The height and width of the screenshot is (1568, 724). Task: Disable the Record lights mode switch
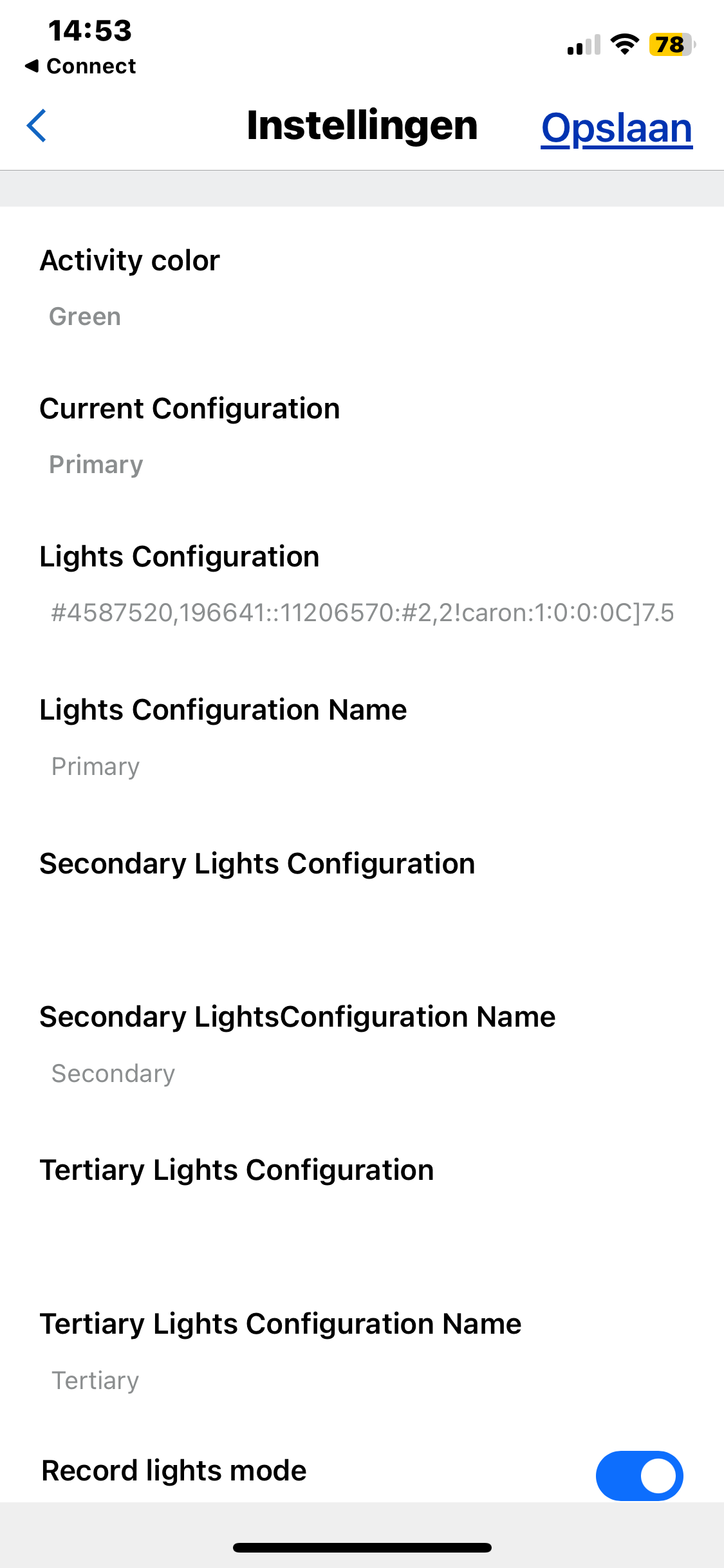pos(638,1475)
